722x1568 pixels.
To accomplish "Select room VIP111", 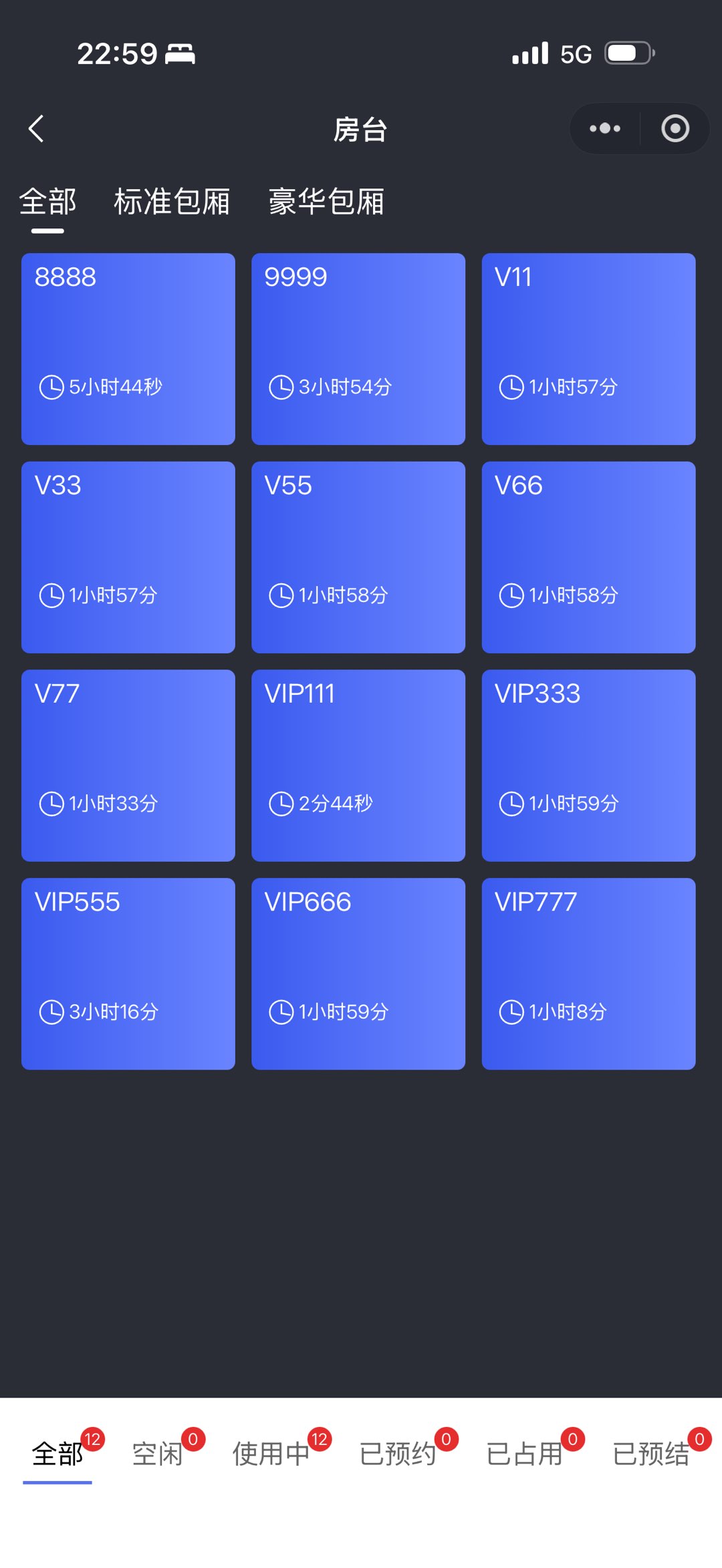I will [x=358, y=766].
